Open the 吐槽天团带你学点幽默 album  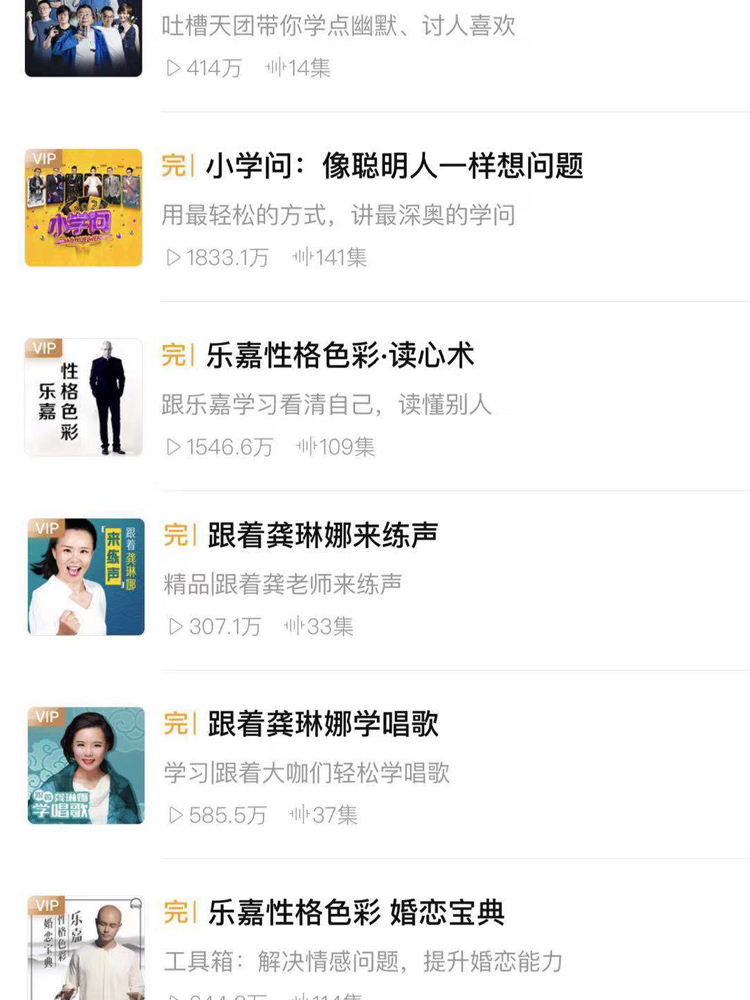pyautogui.click(x=340, y=27)
